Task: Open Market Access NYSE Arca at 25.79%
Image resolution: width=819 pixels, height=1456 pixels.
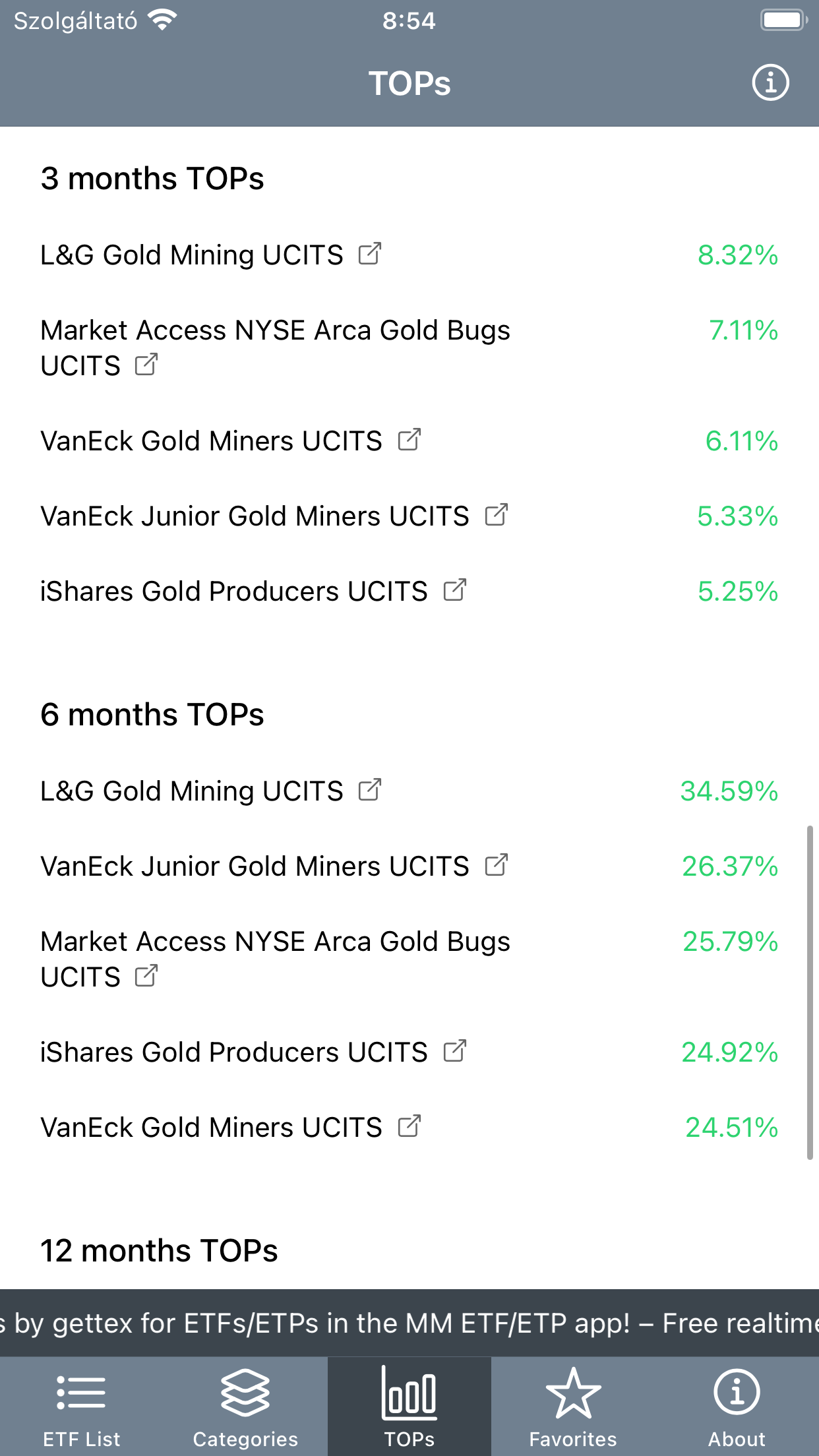Action: click(x=409, y=959)
